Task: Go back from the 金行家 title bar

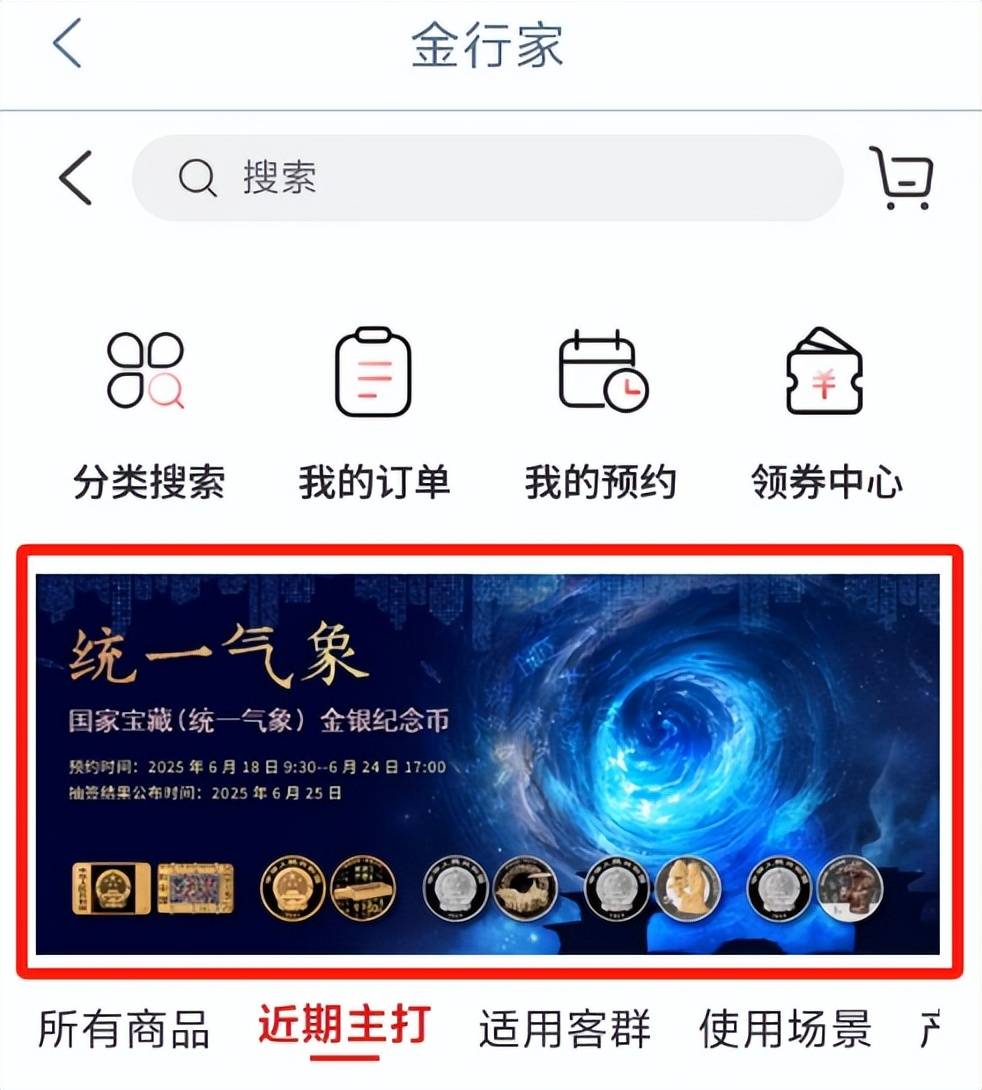Action: [67, 44]
